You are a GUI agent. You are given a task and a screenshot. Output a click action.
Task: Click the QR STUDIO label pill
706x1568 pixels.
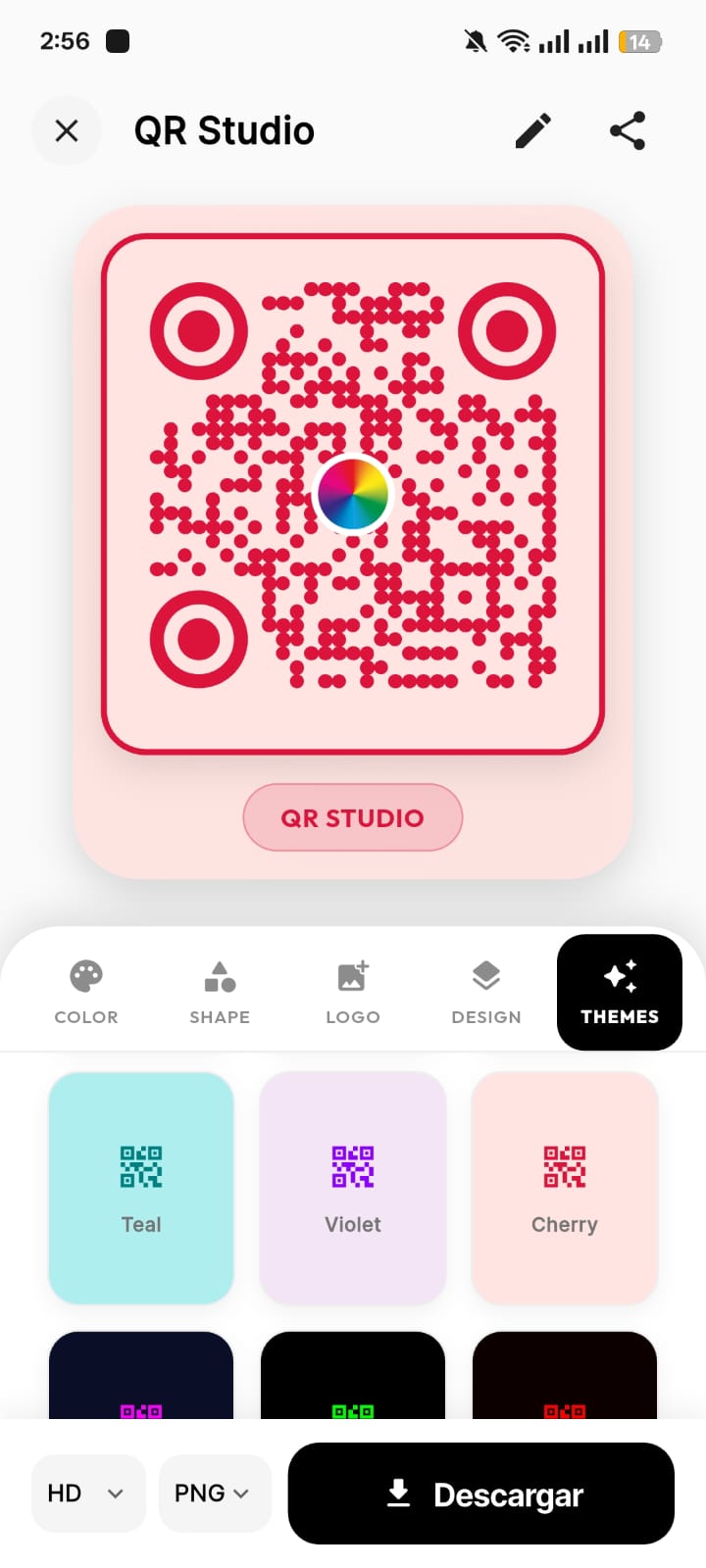click(x=353, y=817)
